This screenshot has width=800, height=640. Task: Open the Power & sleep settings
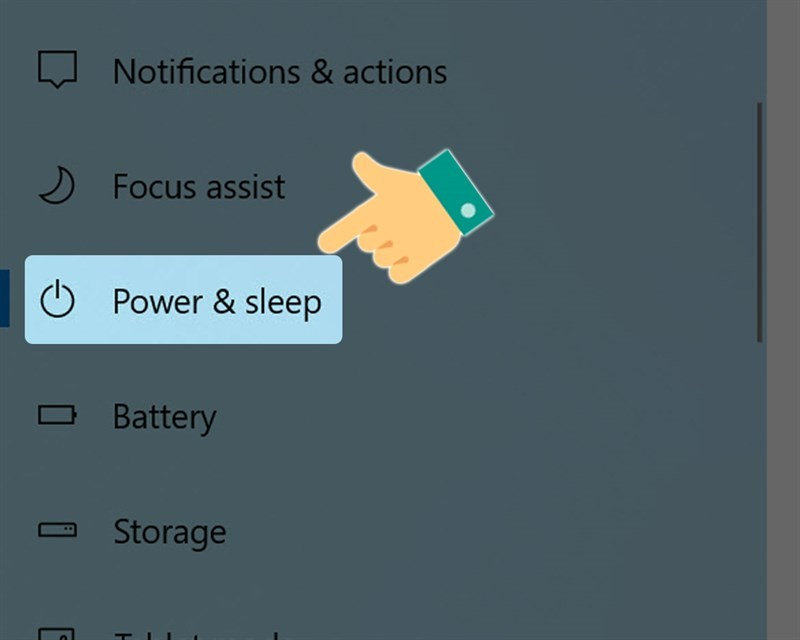point(216,301)
